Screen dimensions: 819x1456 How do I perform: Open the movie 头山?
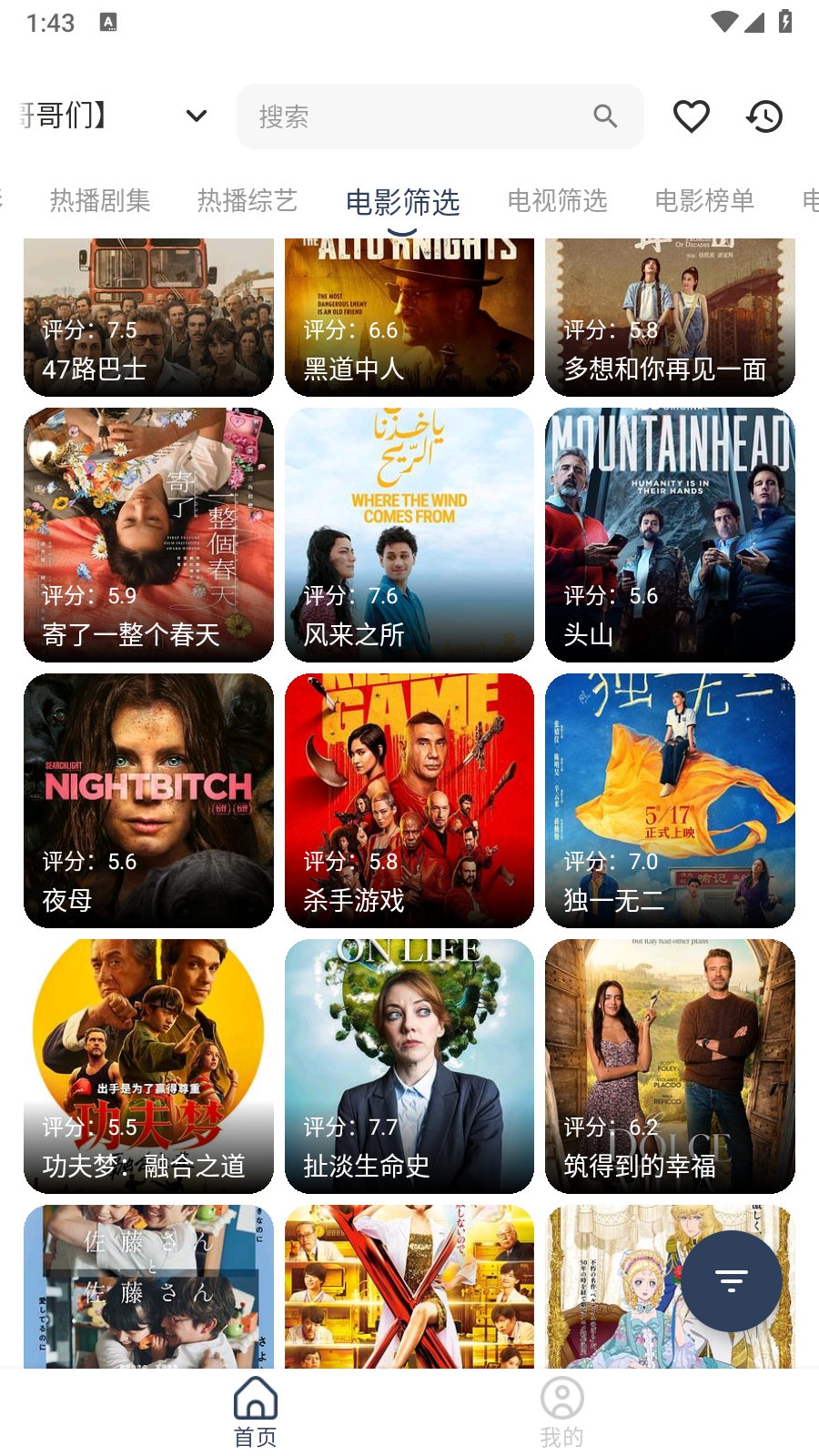(670, 535)
